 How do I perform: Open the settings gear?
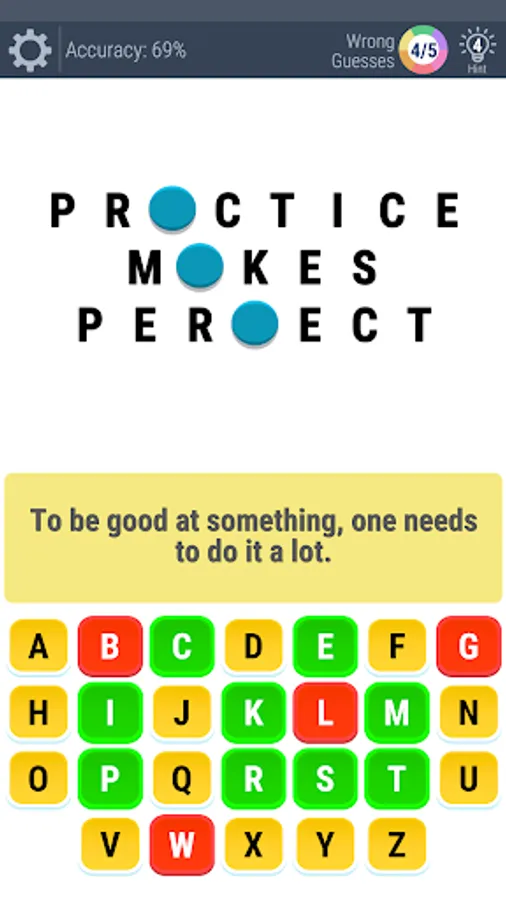[30, 51]
